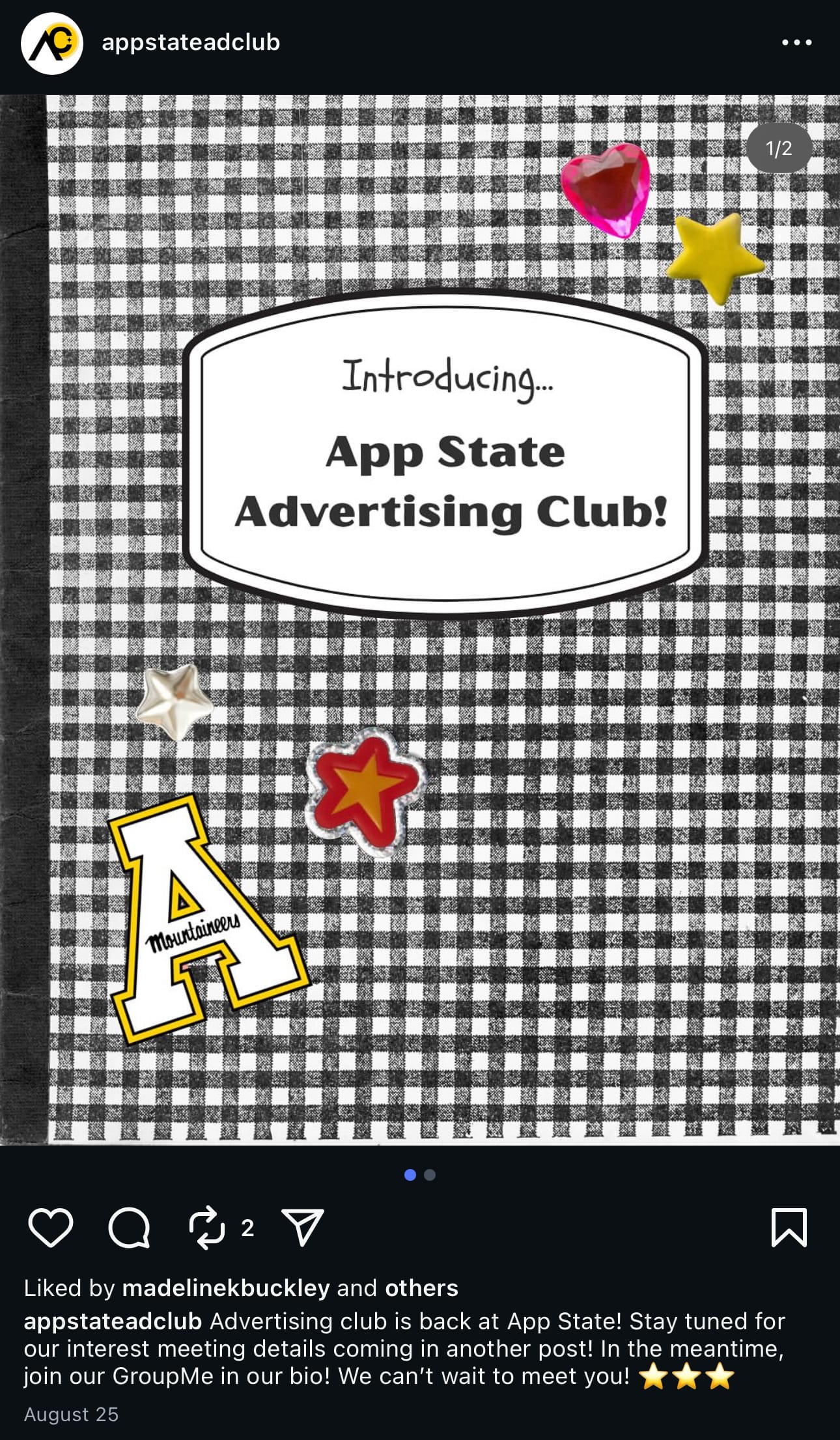840x1440 pixels.
Task: Like this post with the heart icon
Action: [51, 1228]
